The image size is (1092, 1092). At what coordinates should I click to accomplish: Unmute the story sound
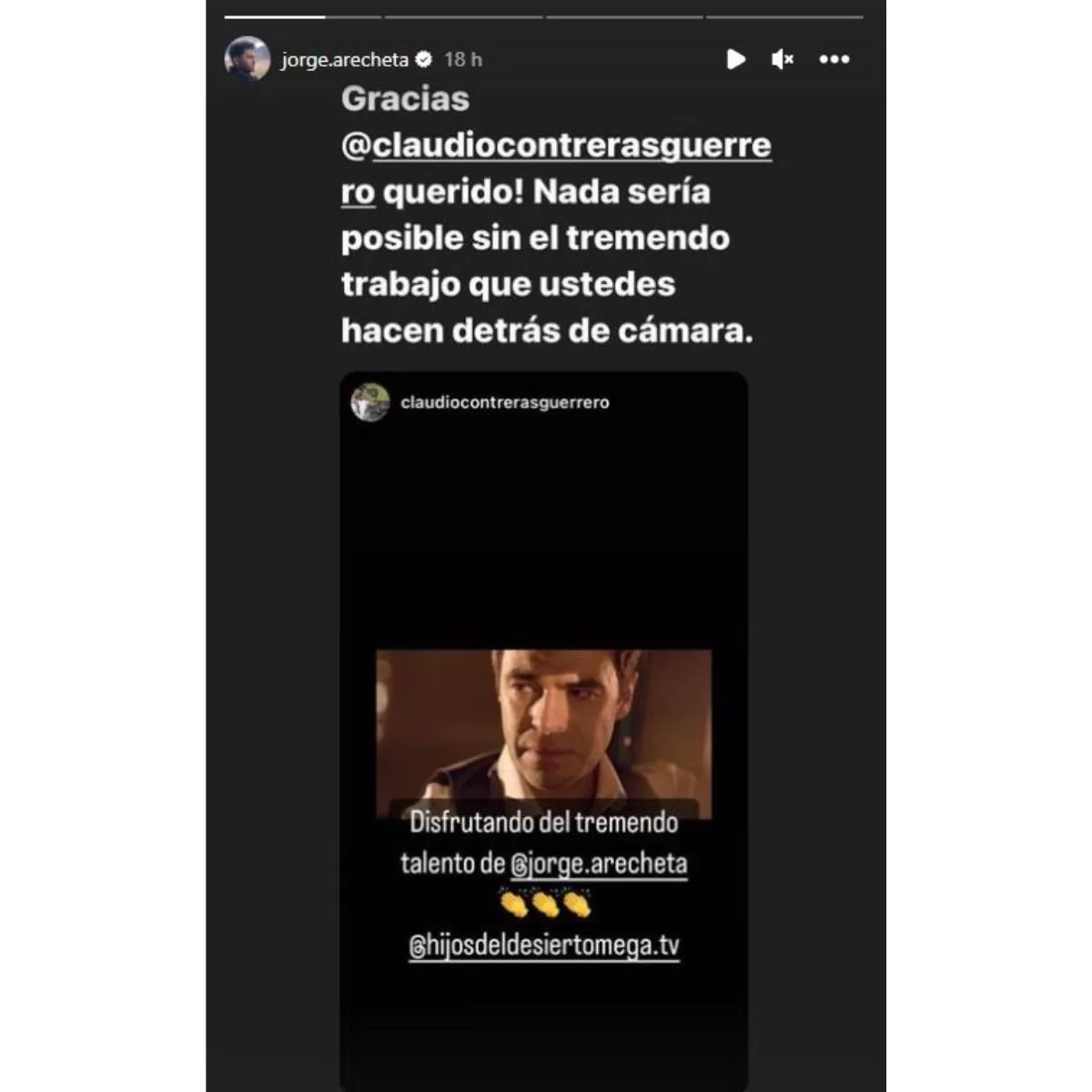coord(782,60)
